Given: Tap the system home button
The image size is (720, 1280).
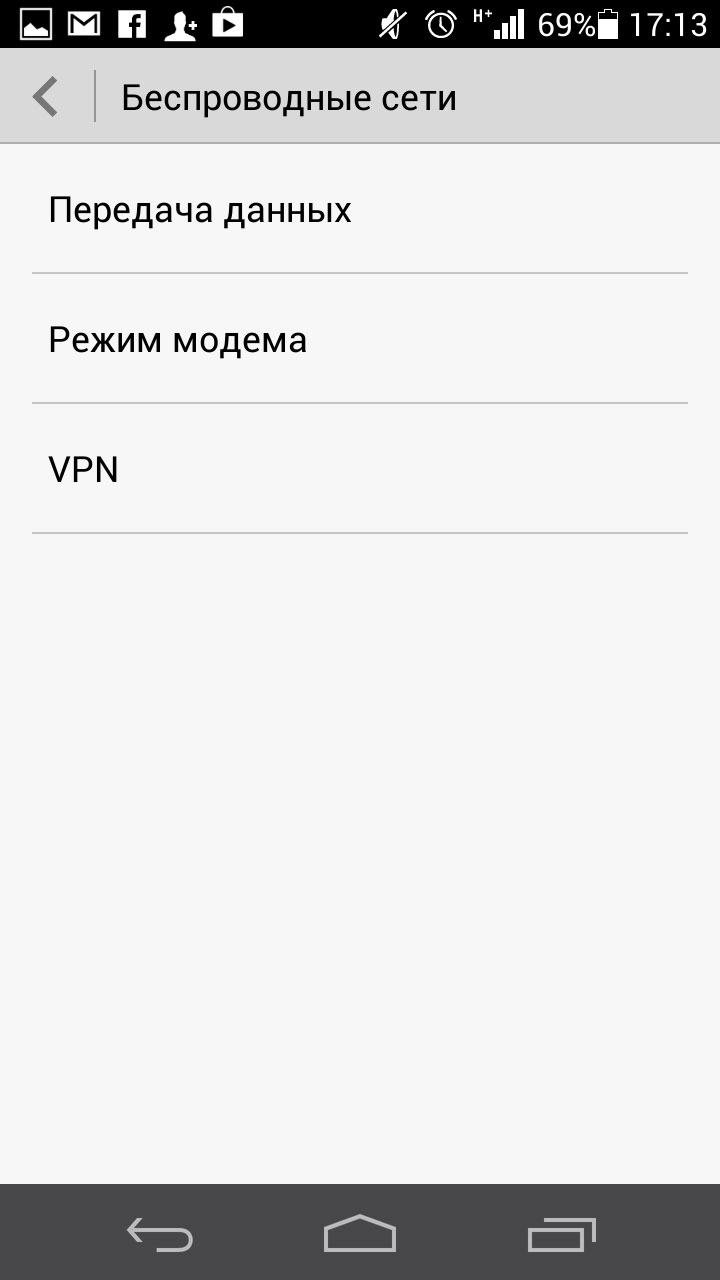Looking at the screenshot, I should tap(360, 1234).
